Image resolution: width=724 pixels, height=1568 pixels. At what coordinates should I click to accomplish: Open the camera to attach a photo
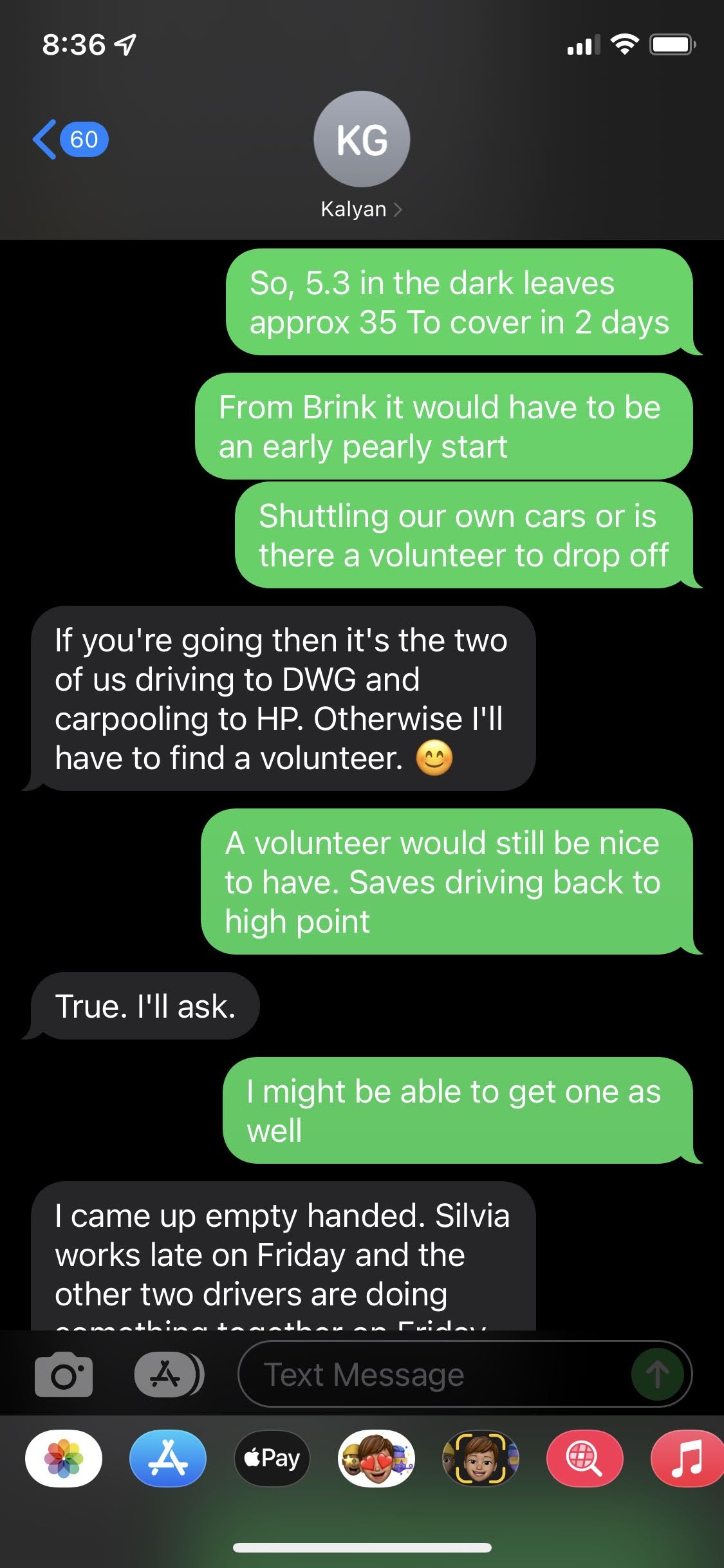click(63, 1374)
